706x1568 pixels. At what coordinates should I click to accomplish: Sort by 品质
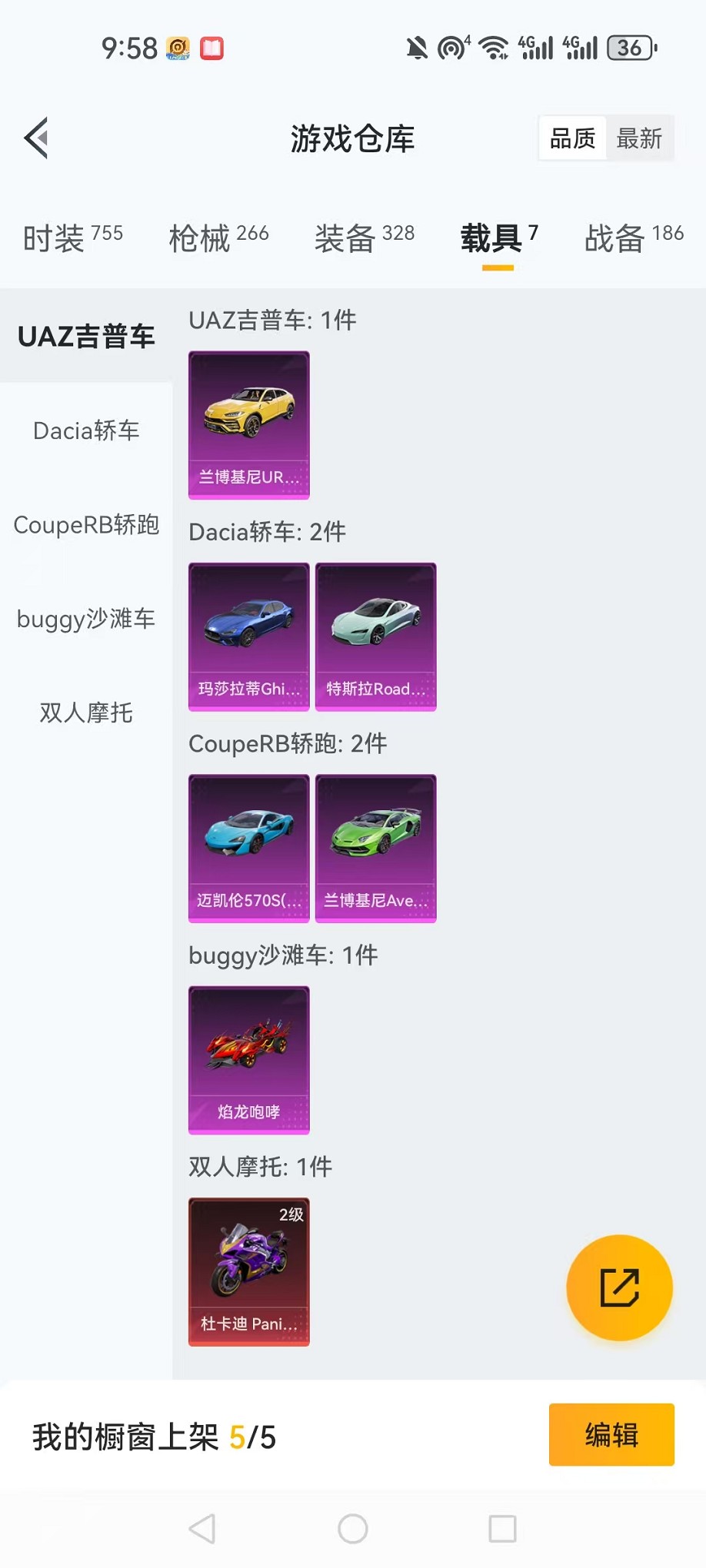tap(573, 138)
